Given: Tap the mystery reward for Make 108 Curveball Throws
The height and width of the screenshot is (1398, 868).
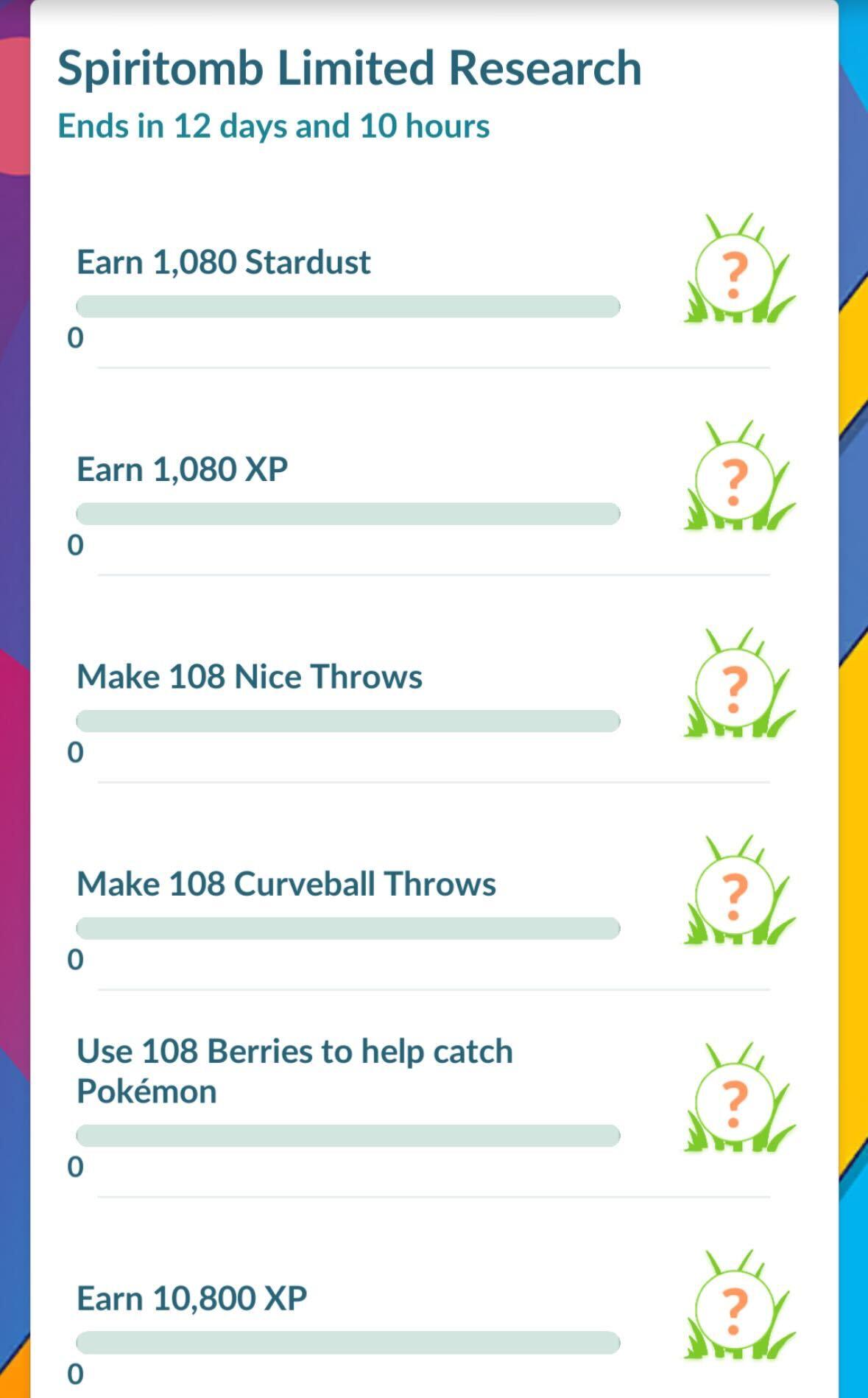Looking at the screenshot, I should (735, 896).
